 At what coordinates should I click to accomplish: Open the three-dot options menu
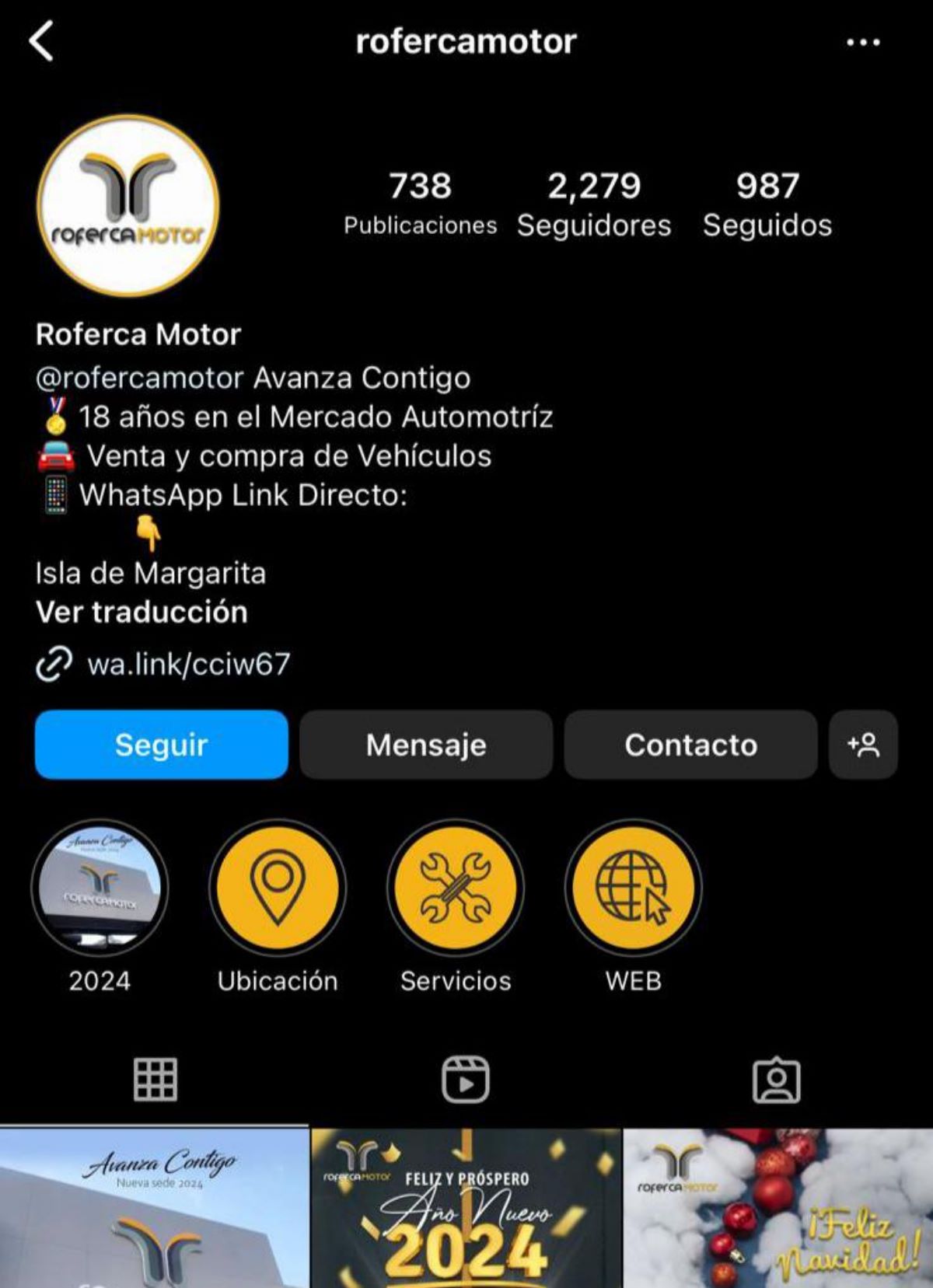pos(863,43)
